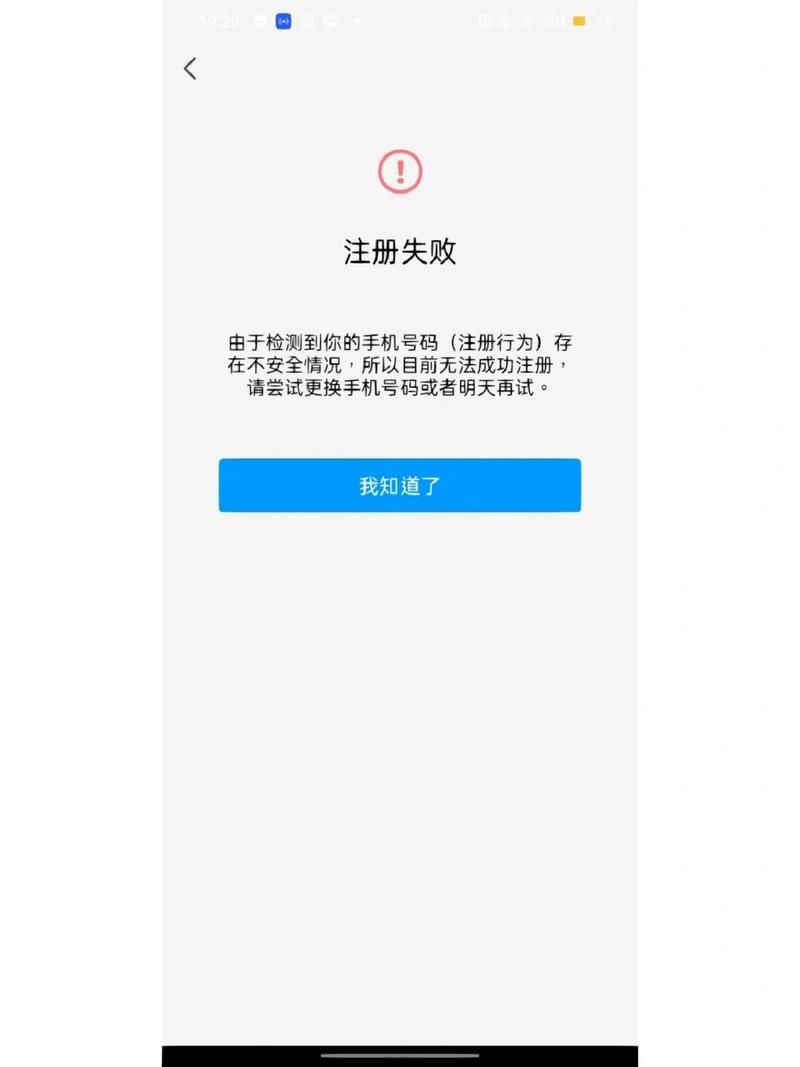Tap the 我知道了 button
Screen dimensions: 800x1067
400,486
